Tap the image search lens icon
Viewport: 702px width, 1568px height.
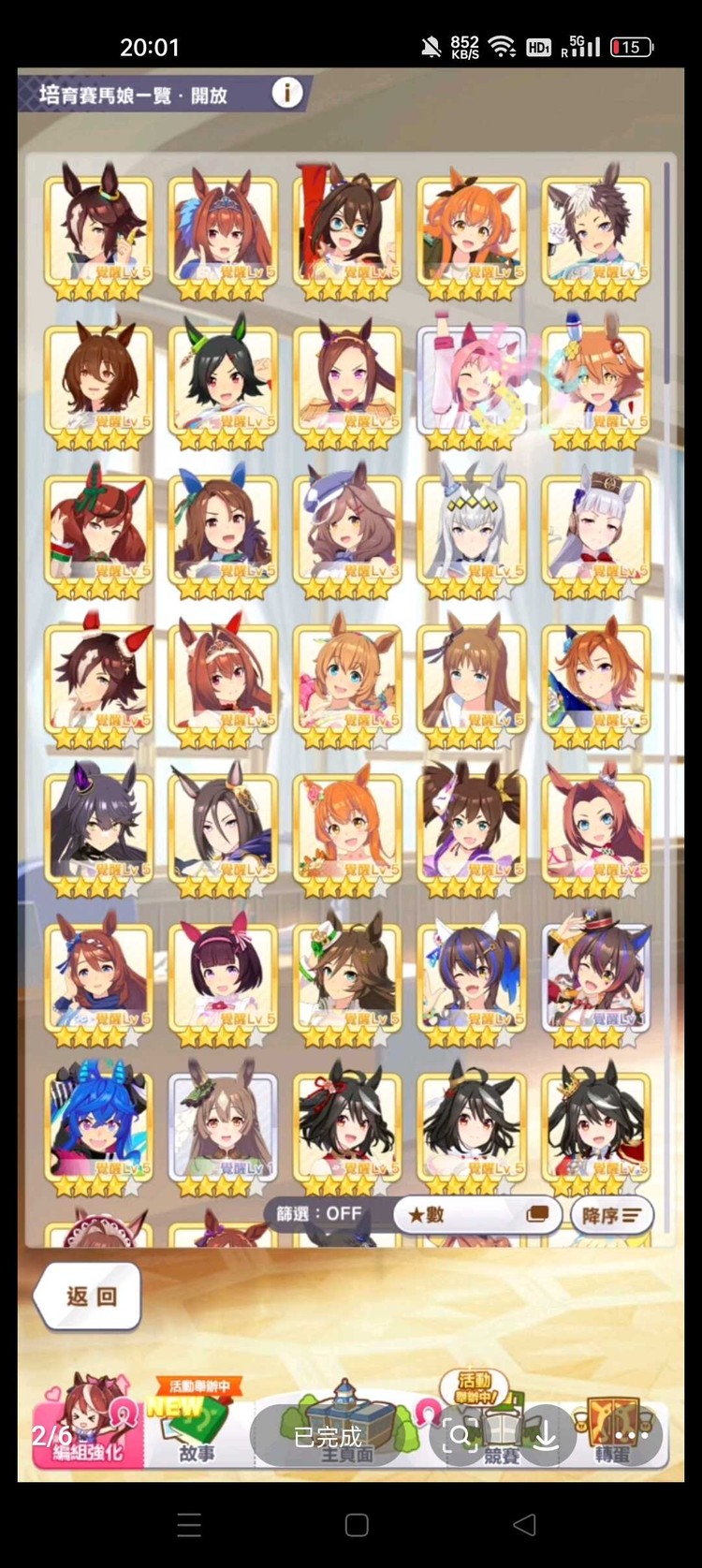tap(461, 1435)
